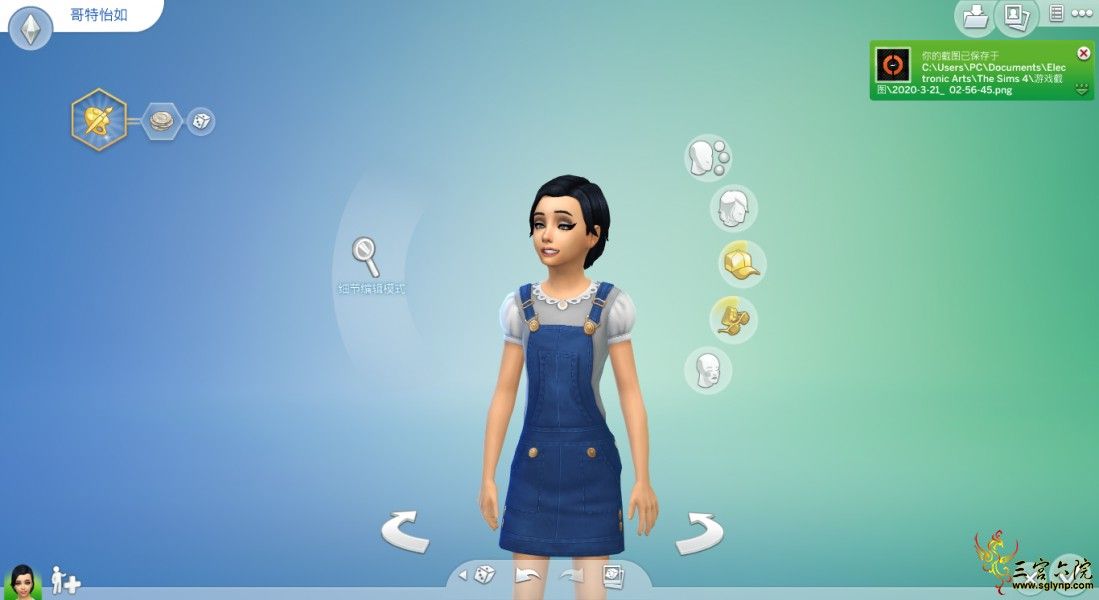
Task: Rotate the Sim right with arrow
Action: point(698,533)
